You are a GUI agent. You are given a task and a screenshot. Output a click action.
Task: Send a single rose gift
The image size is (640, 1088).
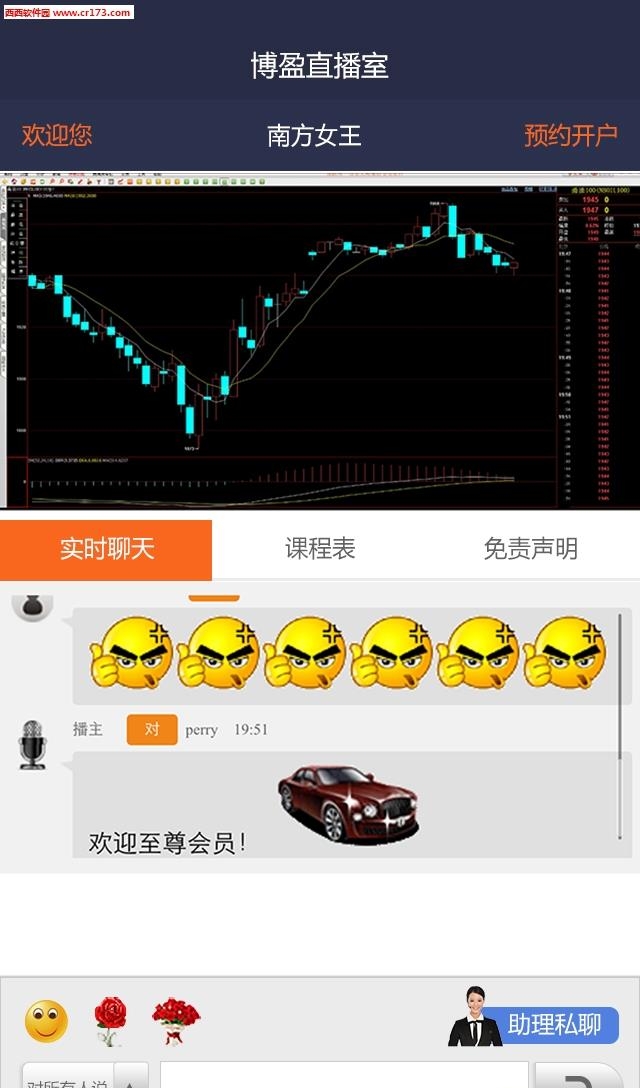tap(110, 1021)
